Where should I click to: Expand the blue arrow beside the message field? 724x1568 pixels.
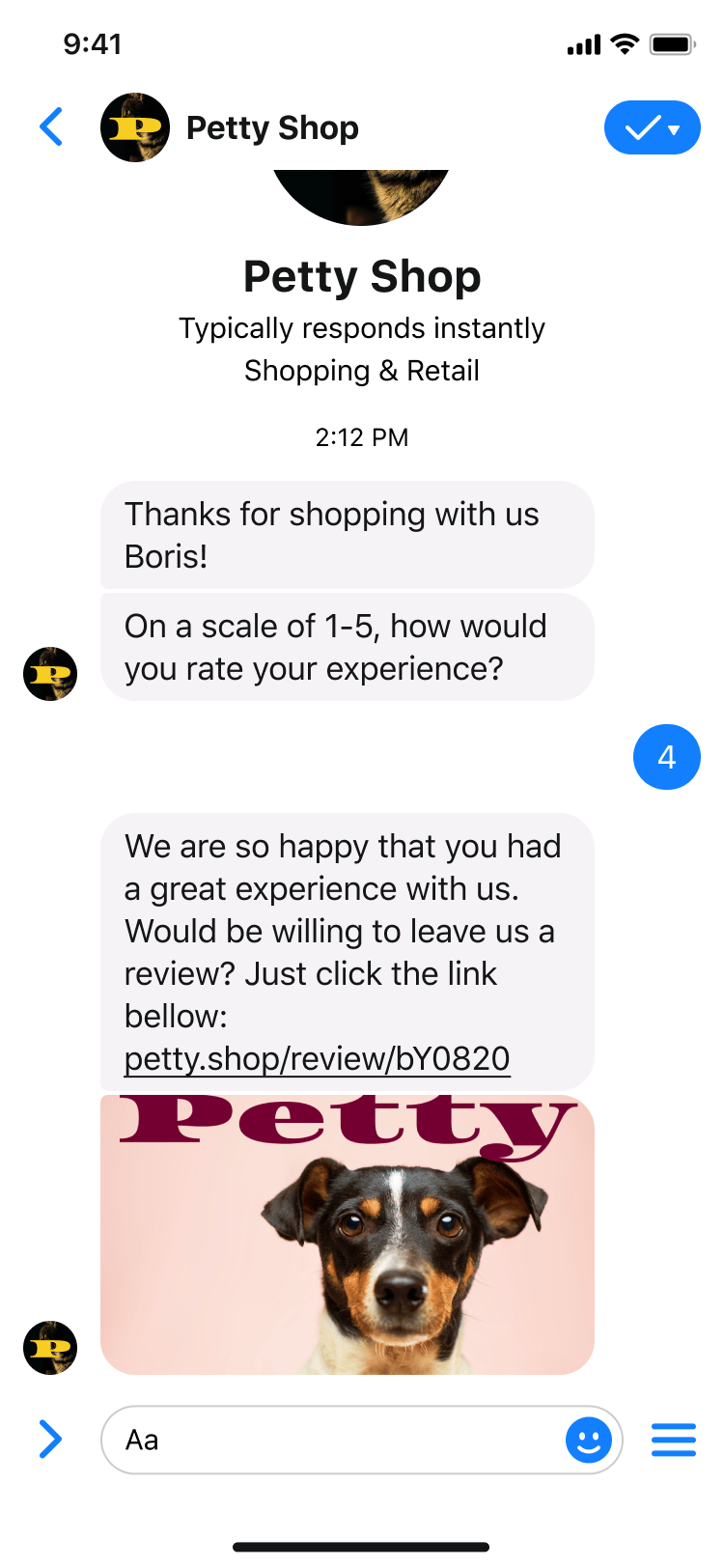click(x=50, y=1439)
